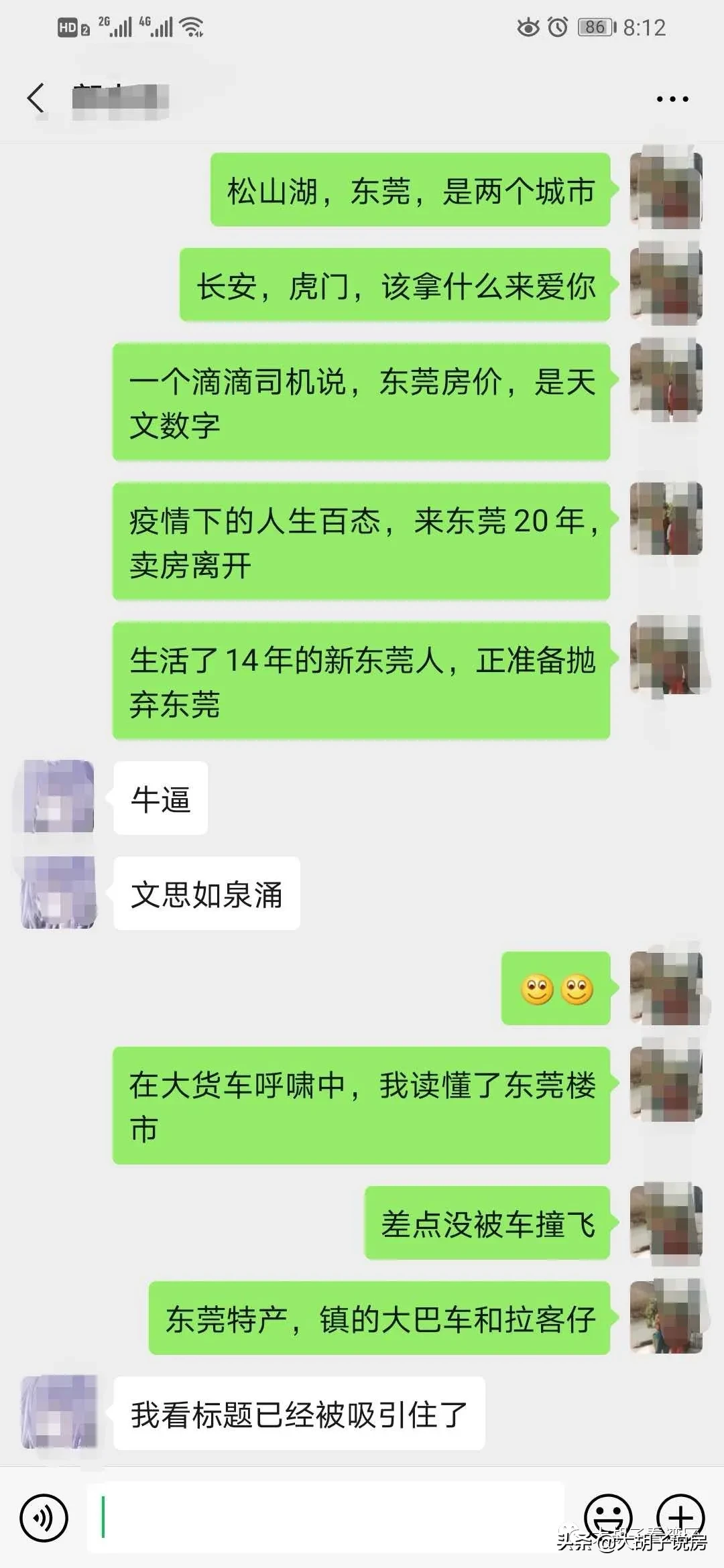Viewport: 724px width, 1568px height.
Task: Tap the avatar beside '牛逼' message
Action: coord(58,797)
